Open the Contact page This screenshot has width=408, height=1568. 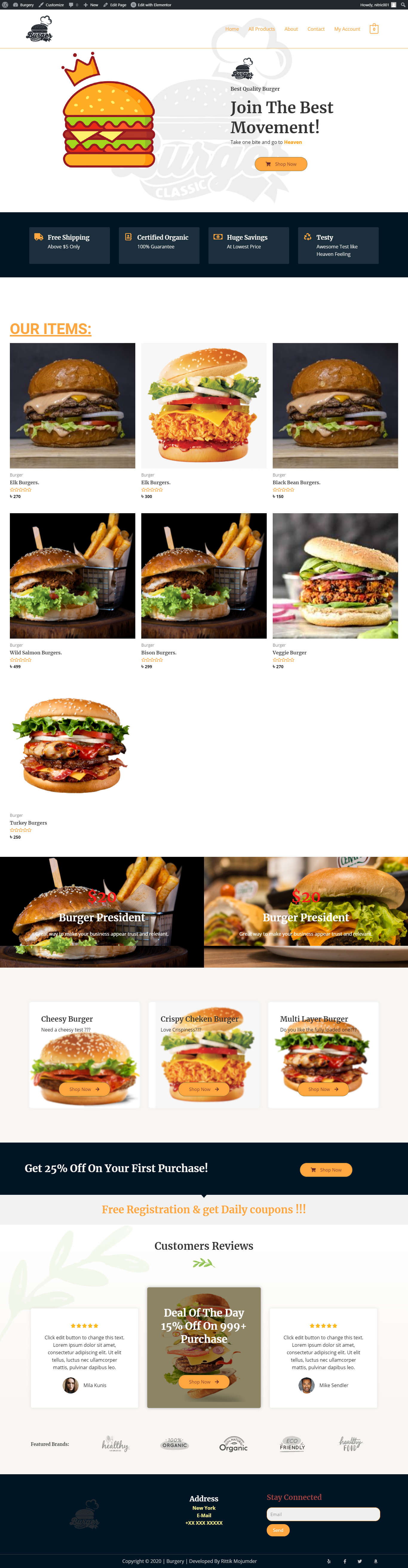click(316, 29)
